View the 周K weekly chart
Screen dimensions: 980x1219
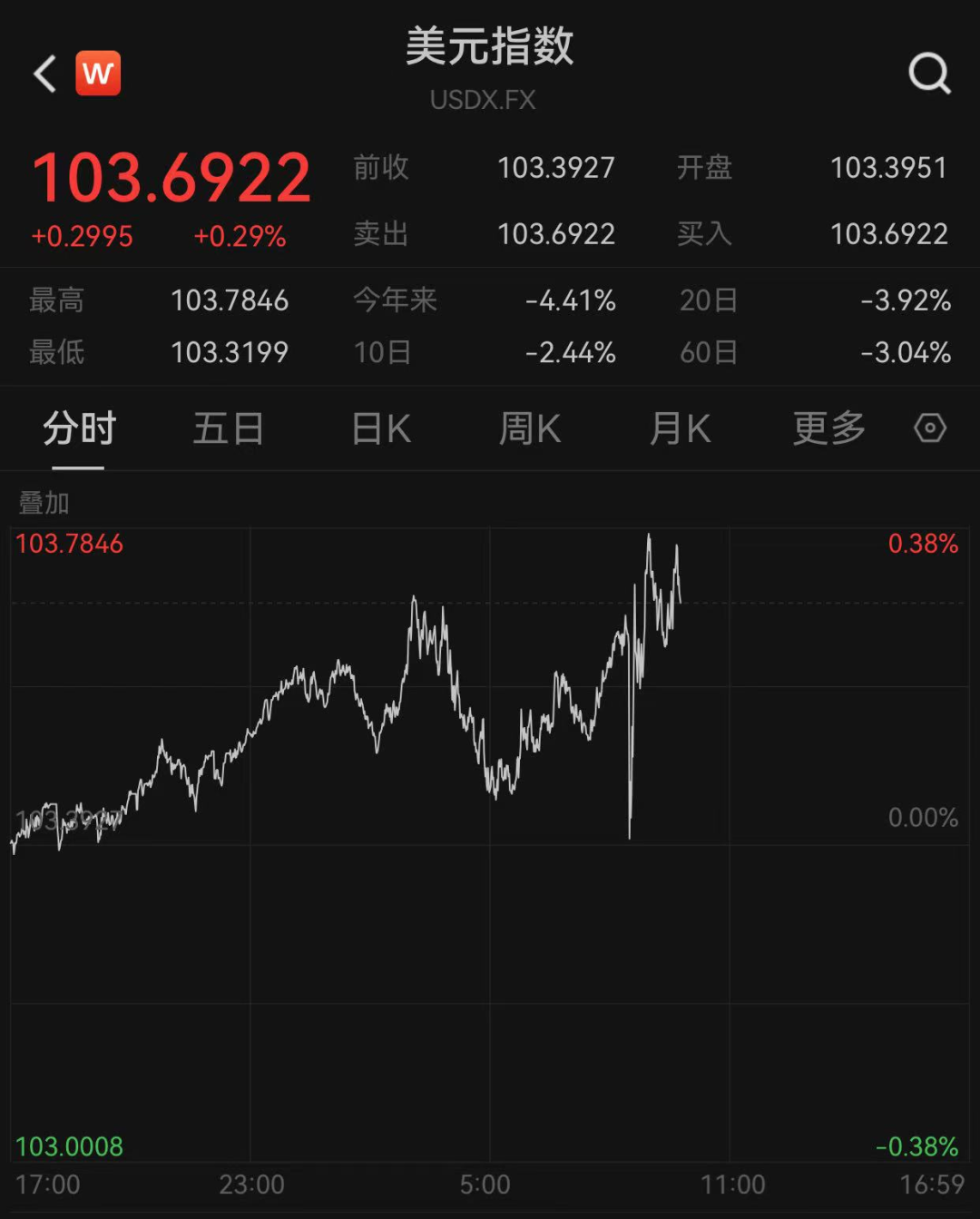coord(530,428)
